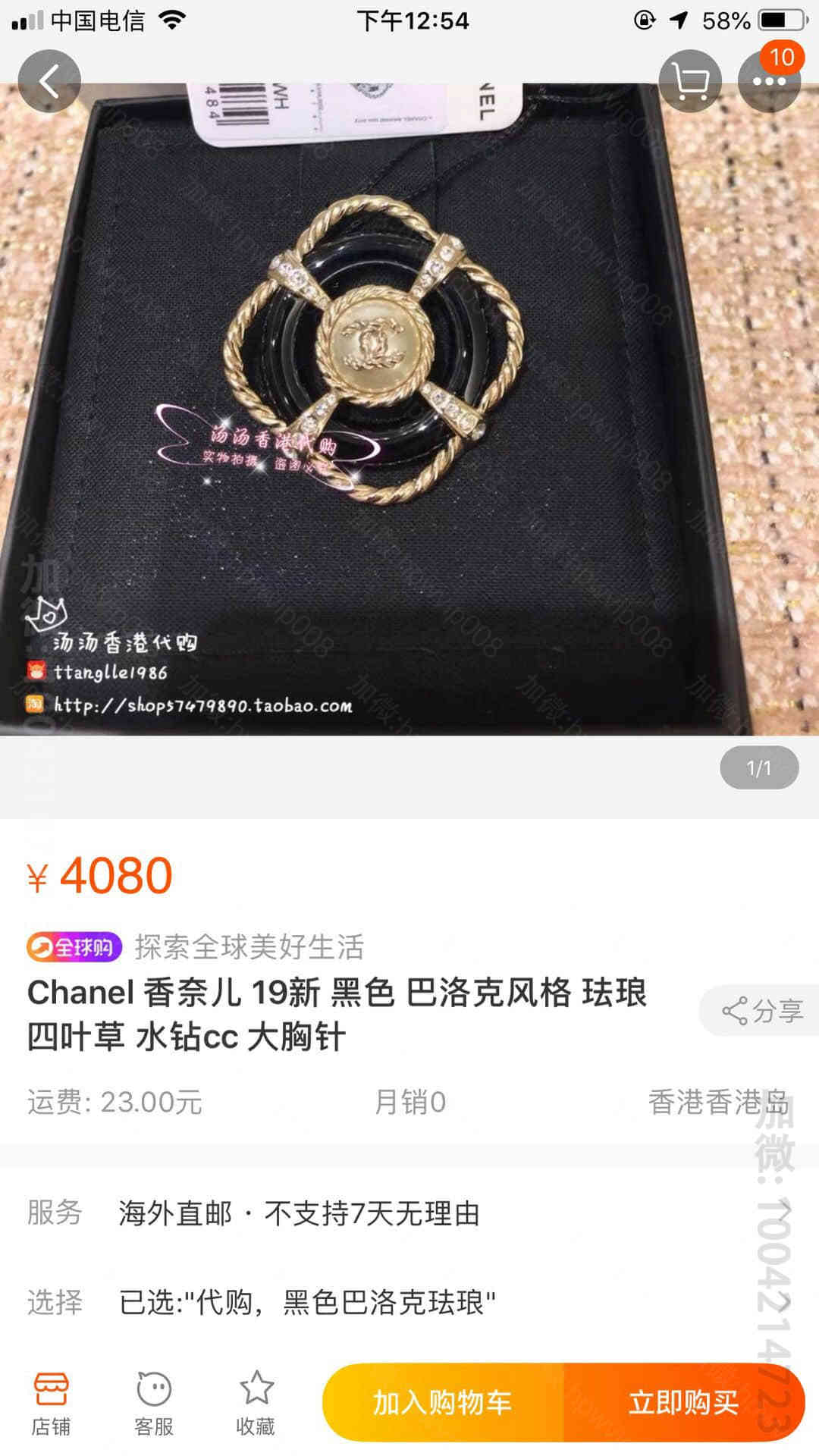Open the shopping cart icon
The width and height of the screenshot is (819, 1456).
689,81
